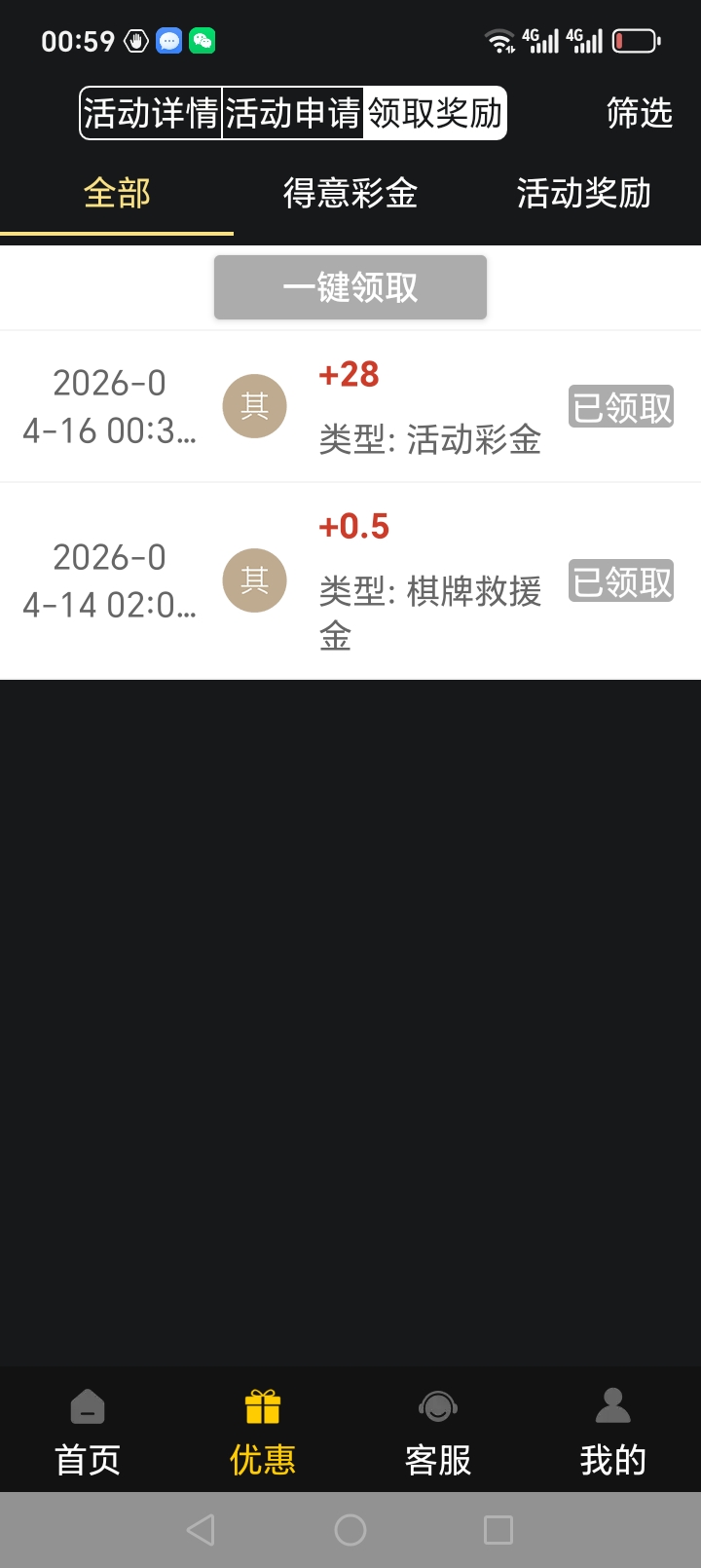Tap the WeChat icon in the status bar

click(x=202, y=40)
